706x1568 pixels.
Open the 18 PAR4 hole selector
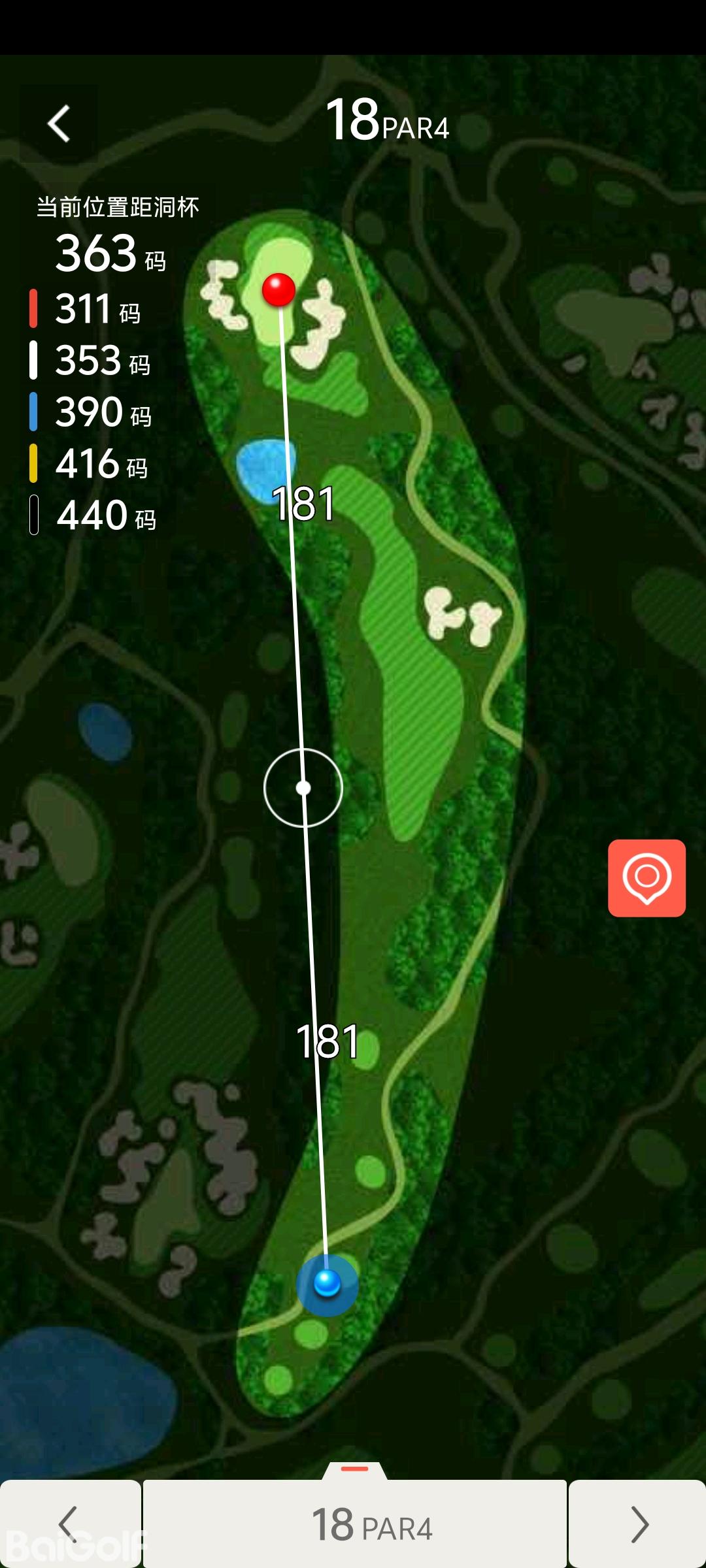click(x=355, y=1524)
